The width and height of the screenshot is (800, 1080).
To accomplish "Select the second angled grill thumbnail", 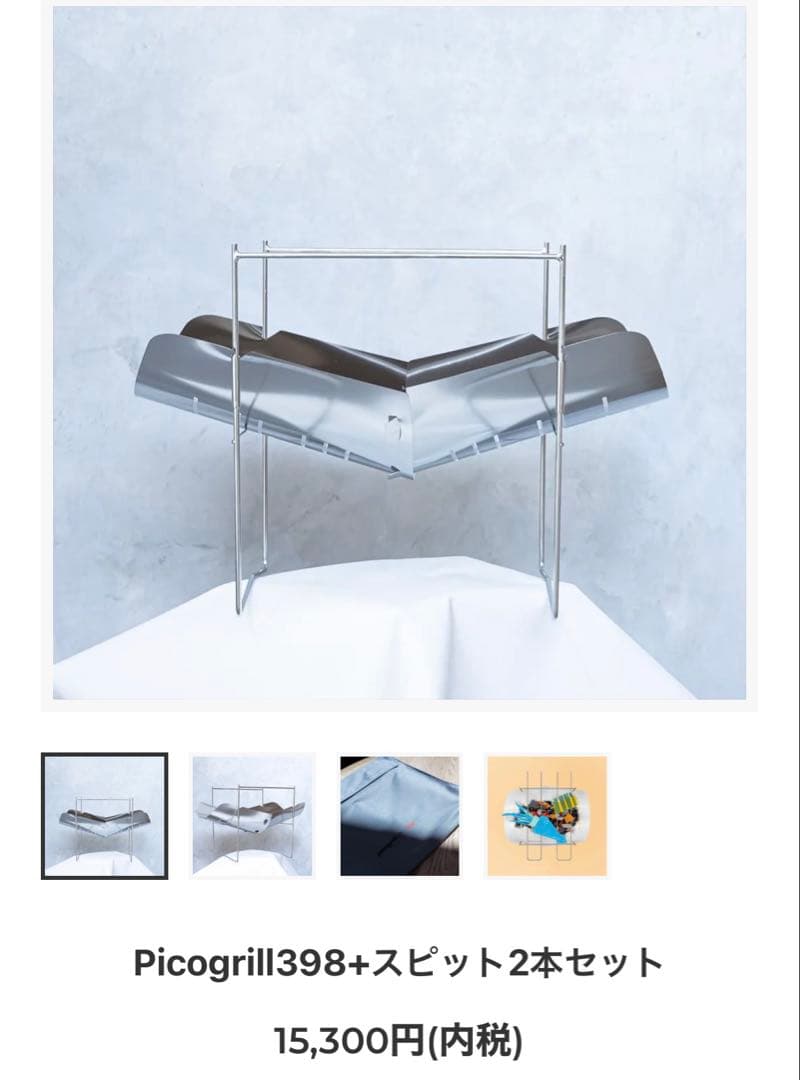I will pyautogui.click(x=253, y=815).
